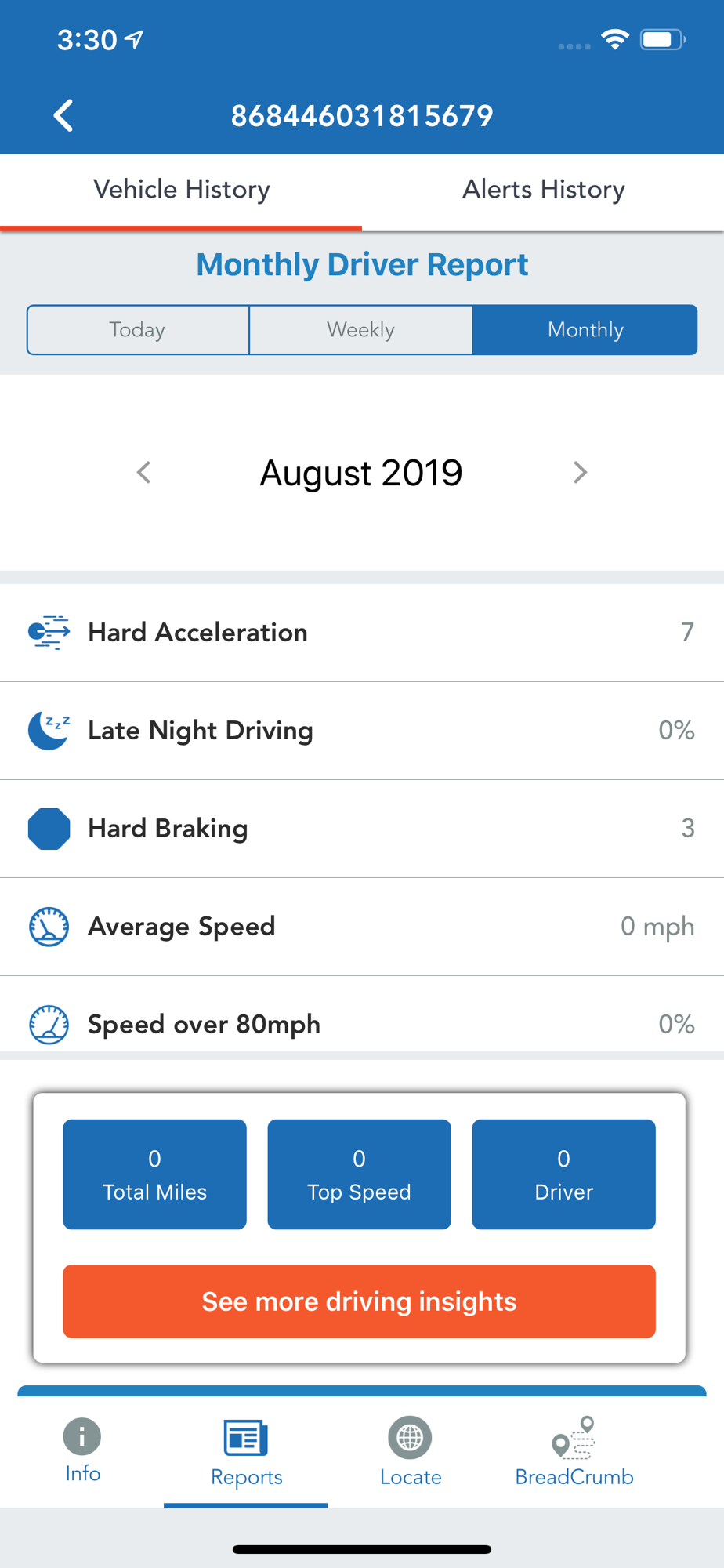The width and height of the screenshot is (724, 1568).
Task: Go to the previous month
Action: 143,473
